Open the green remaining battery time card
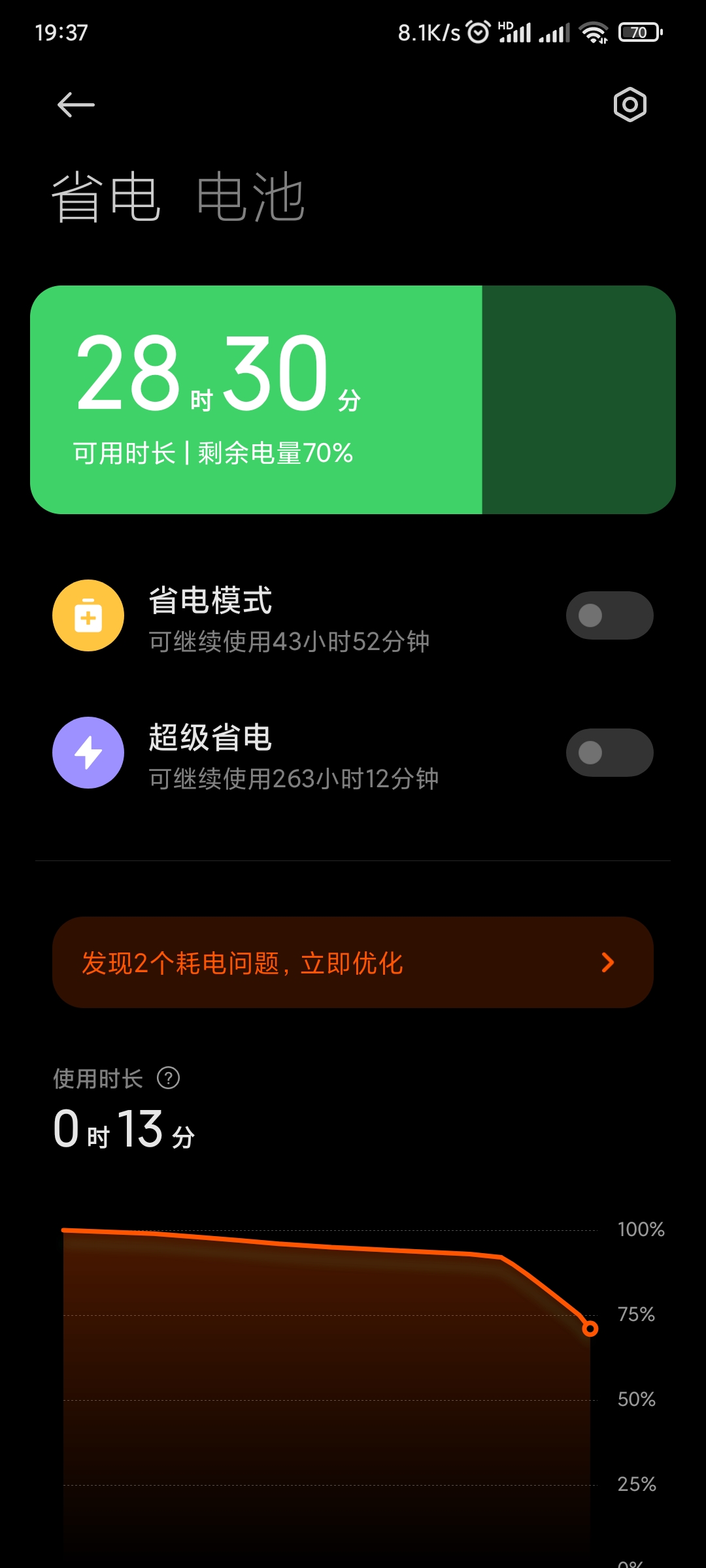The height and width of the screenshot is (1568, 706). 353,400
